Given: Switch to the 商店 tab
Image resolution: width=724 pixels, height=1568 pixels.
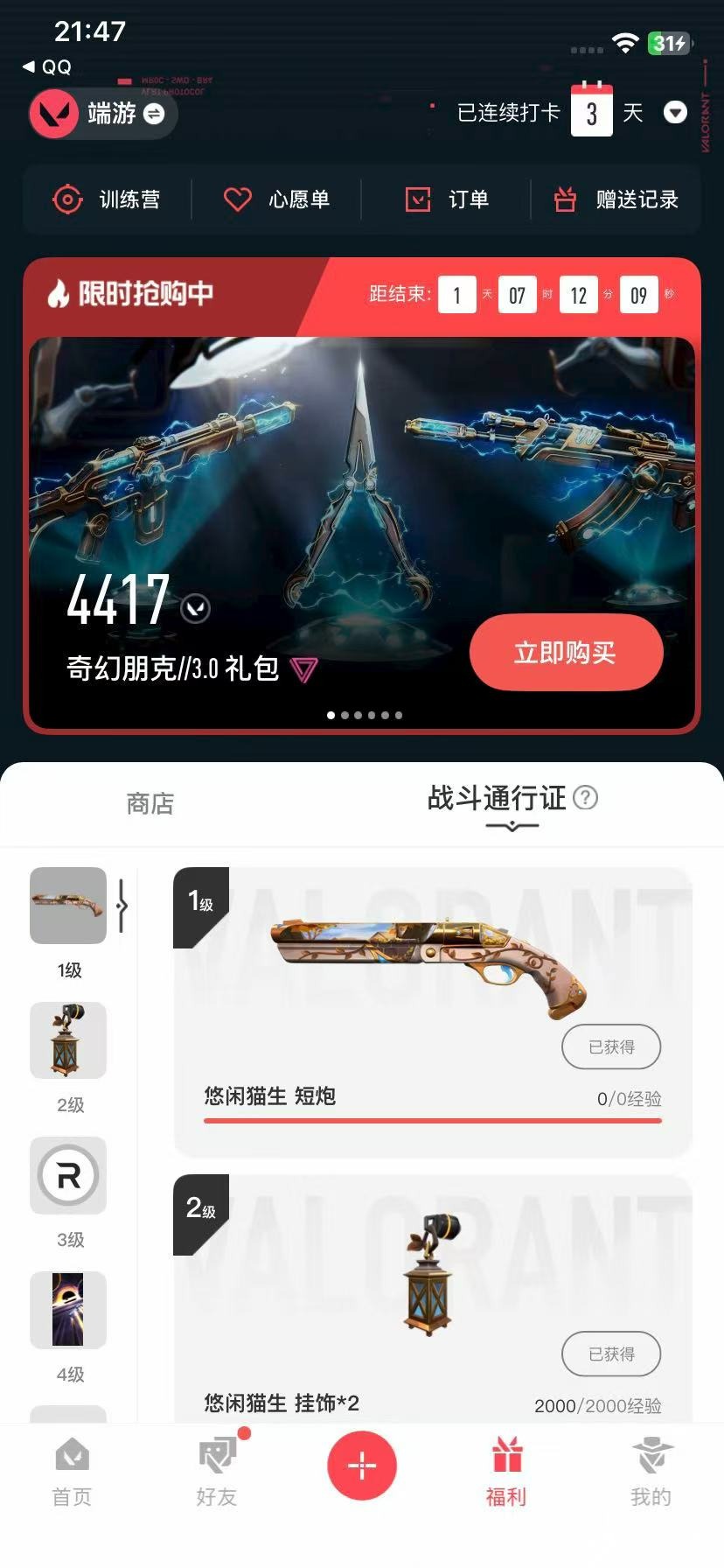Looking at the screenshot, I should [x=150, y=803].
